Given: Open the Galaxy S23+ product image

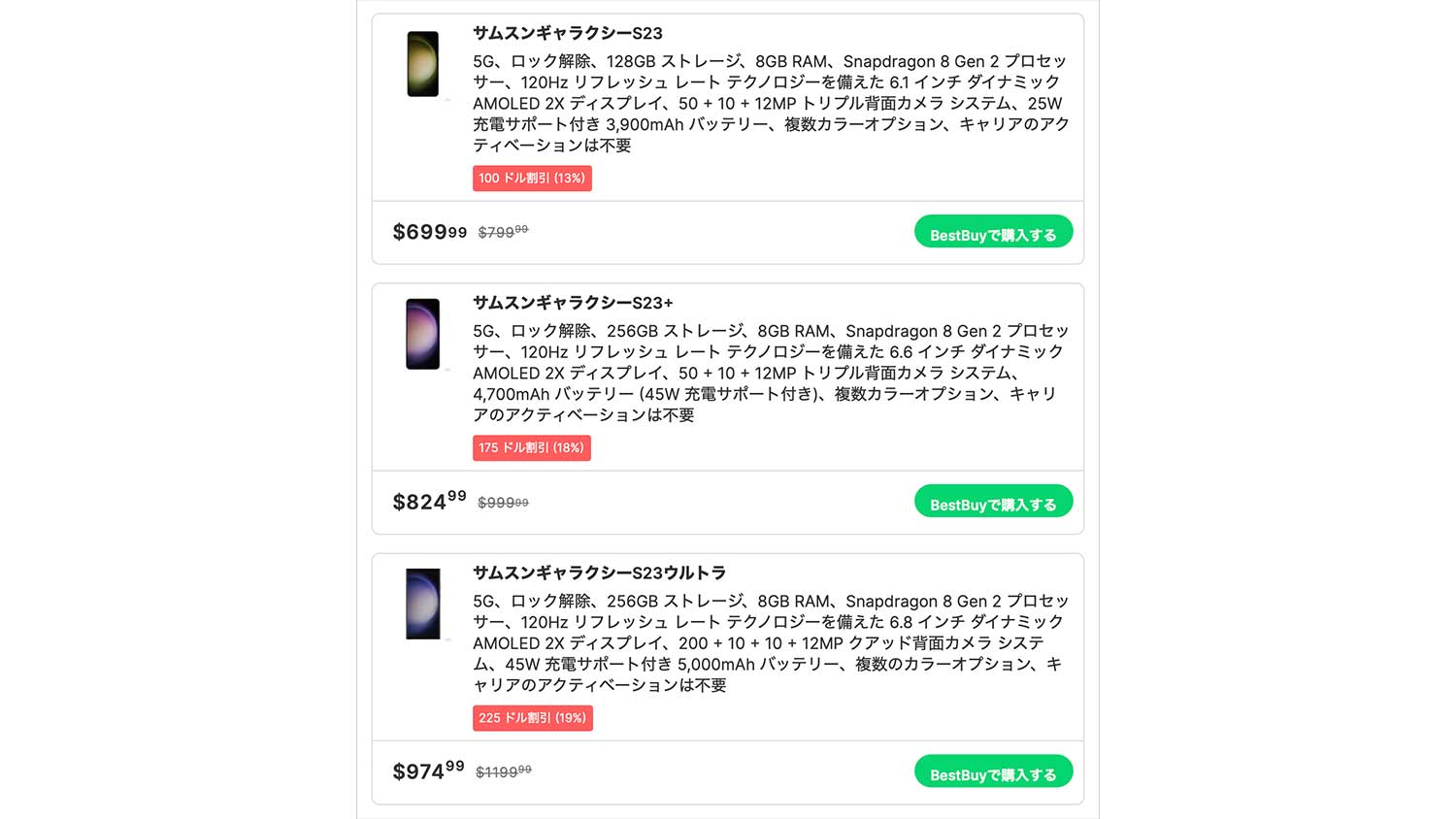Looking at the screenshot, I should [423, 335].
